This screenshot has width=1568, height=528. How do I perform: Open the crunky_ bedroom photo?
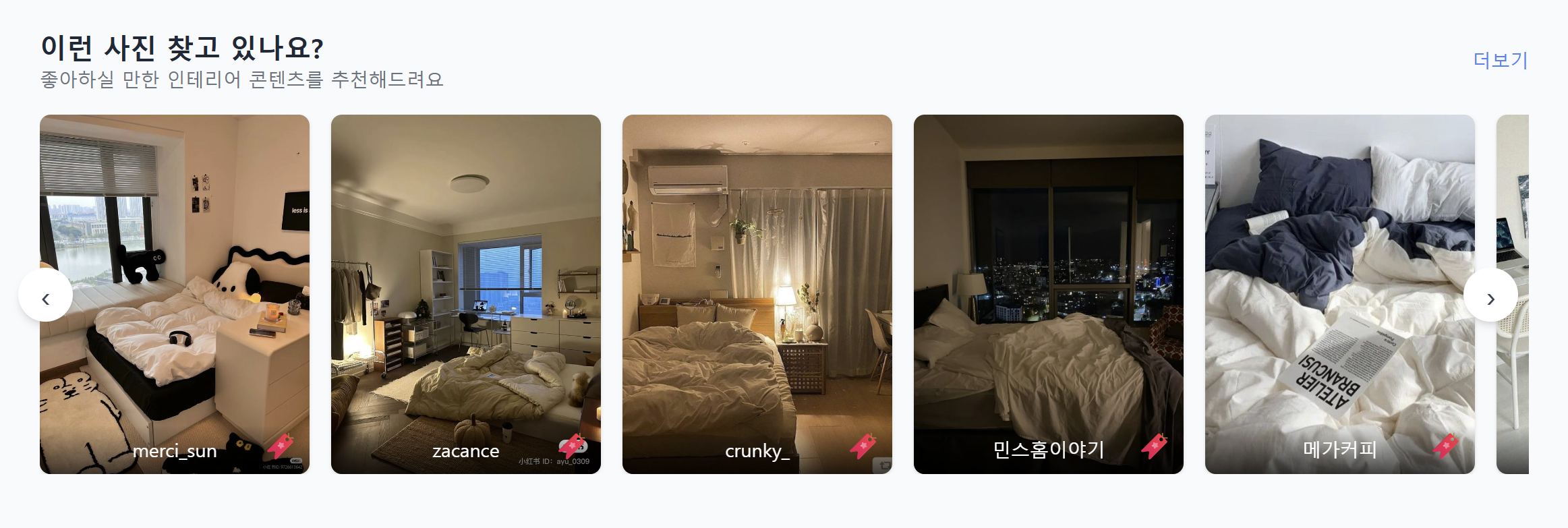[757, 283]
